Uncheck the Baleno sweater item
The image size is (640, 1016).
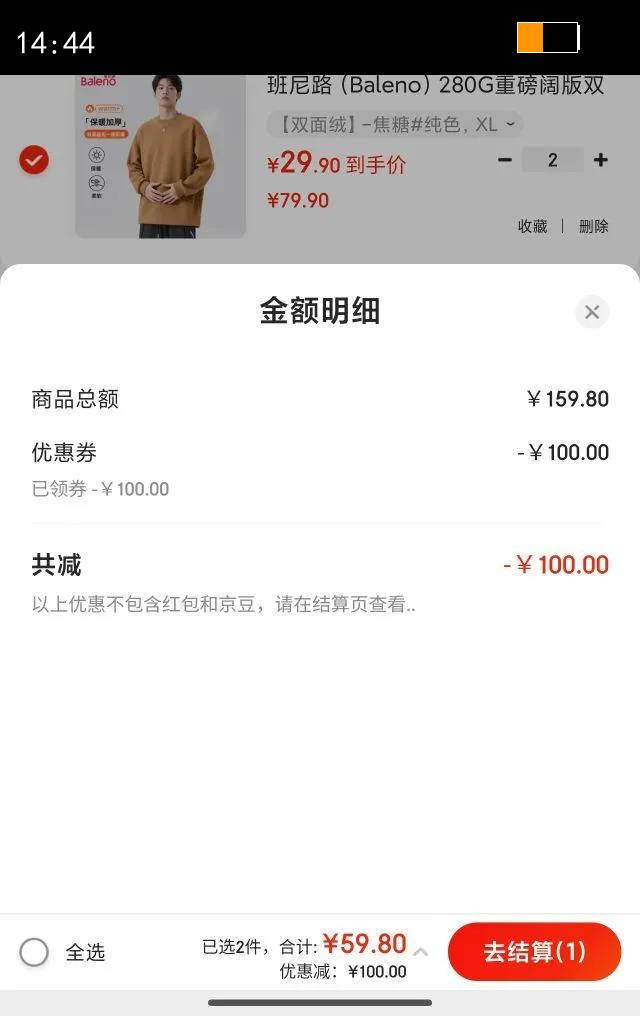tap(34, 160)
